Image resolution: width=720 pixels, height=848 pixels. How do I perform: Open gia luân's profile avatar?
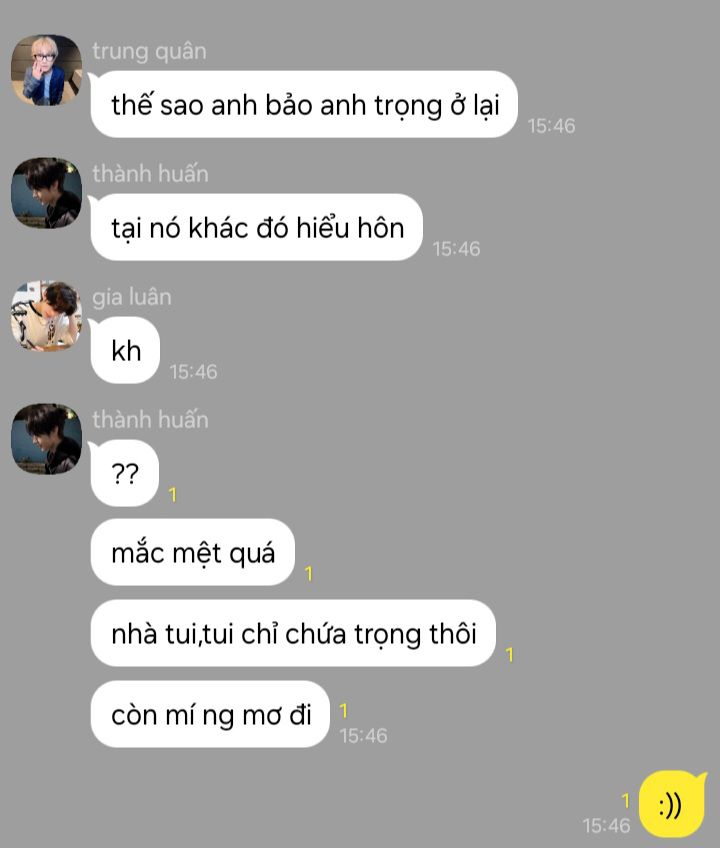click(x=47, y=316)
